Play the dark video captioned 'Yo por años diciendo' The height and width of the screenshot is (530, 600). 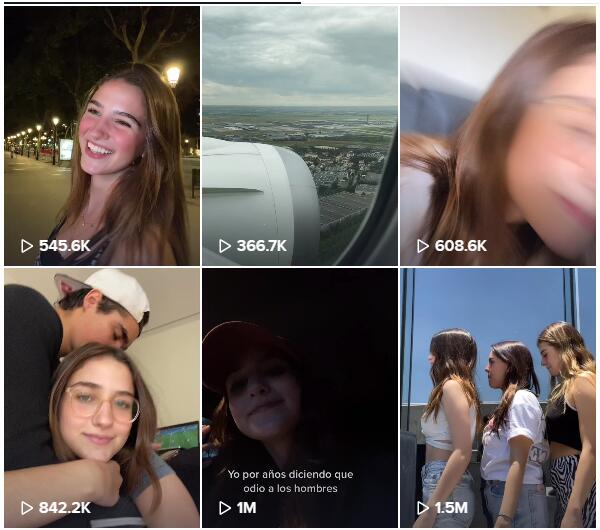click(299, 397)
